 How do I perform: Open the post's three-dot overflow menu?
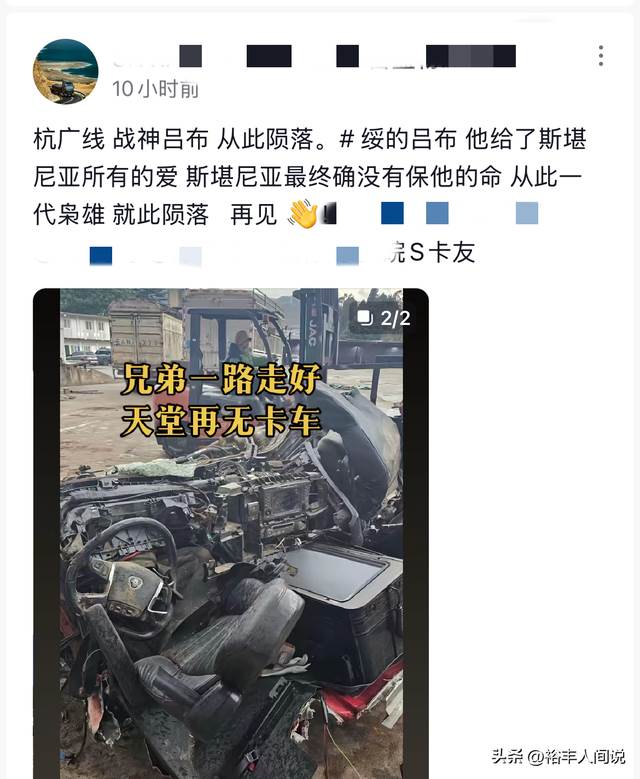coord(600,56)
